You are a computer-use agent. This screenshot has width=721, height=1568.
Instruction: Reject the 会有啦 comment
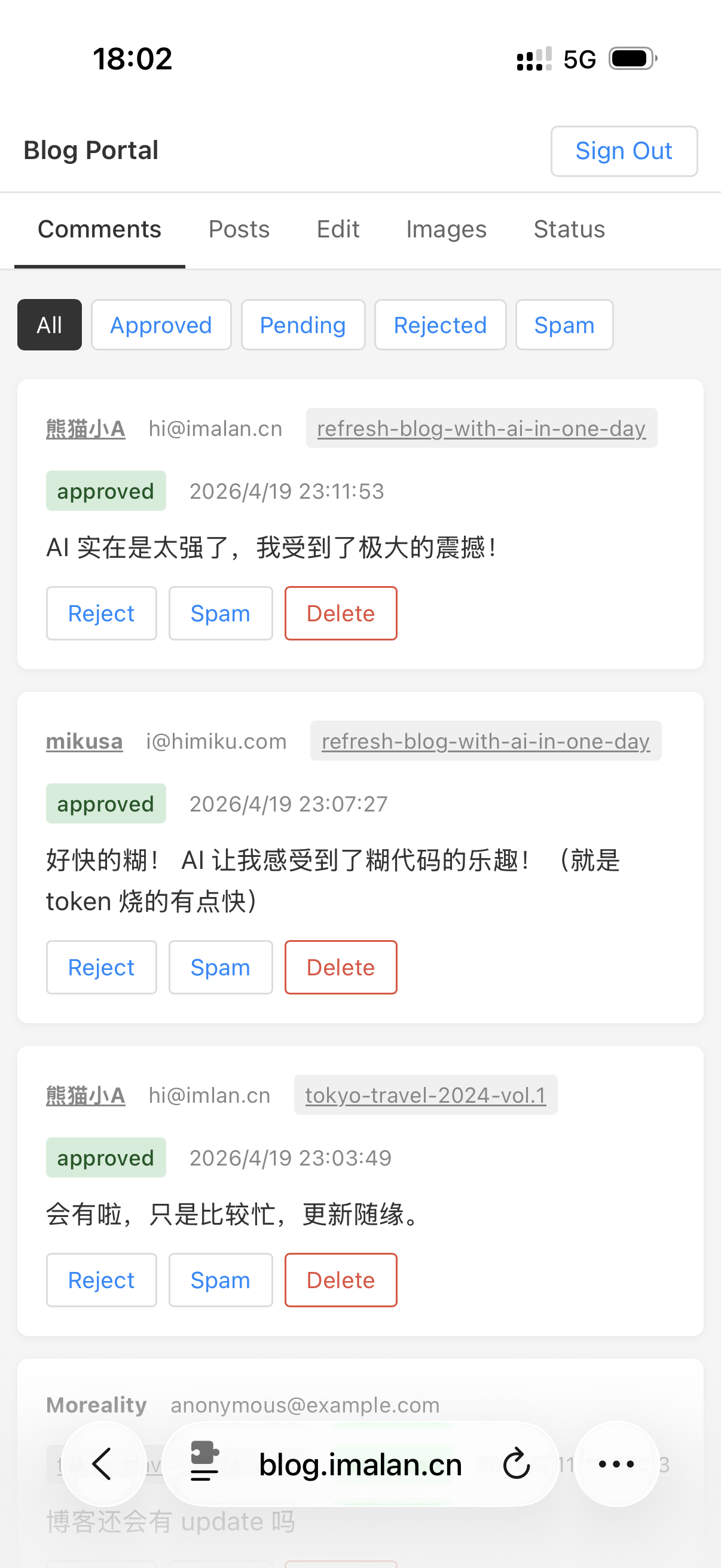101,1280
